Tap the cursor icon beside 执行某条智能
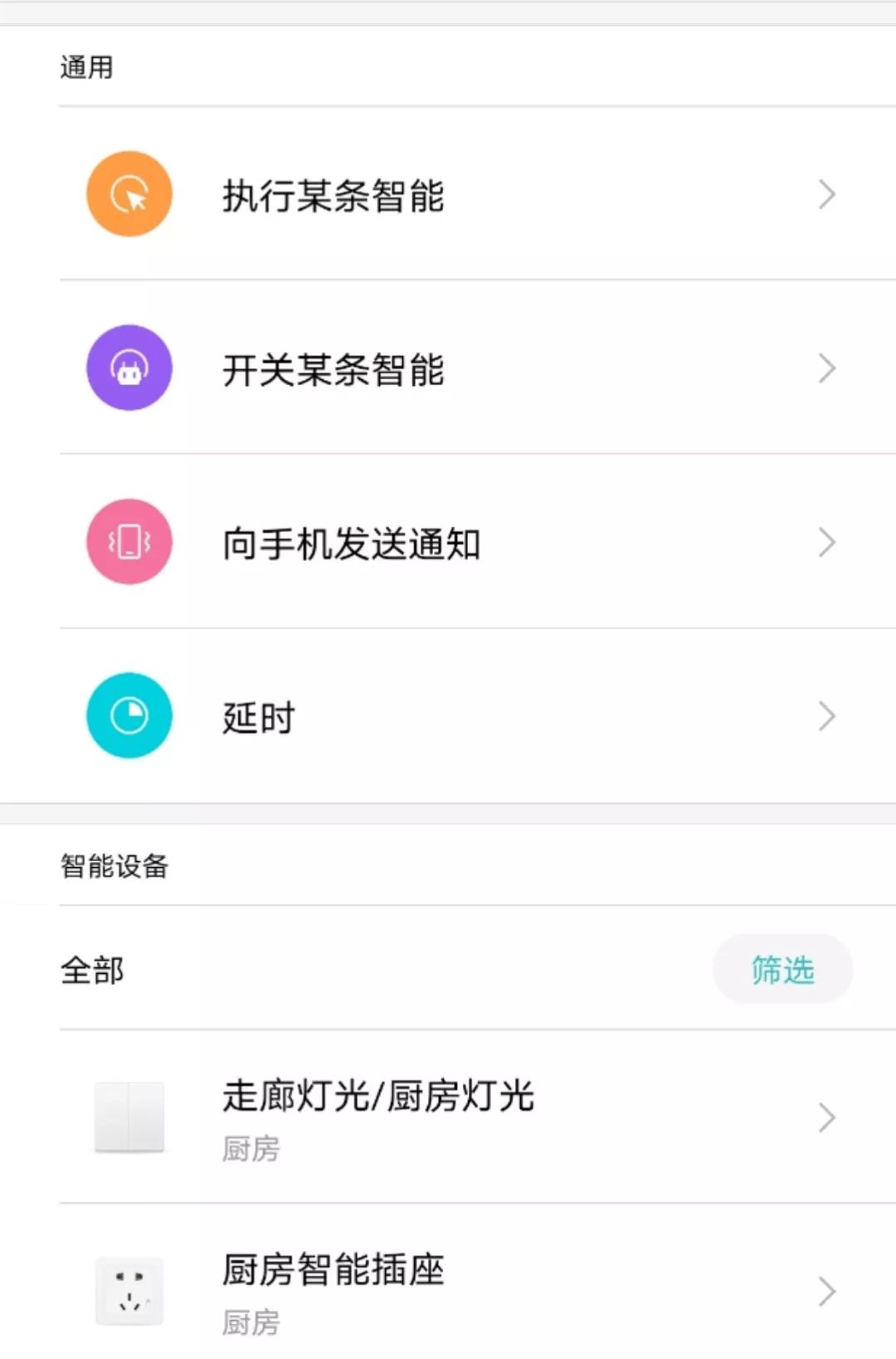Image resolution: width=896 pixels, height=1359 pixels. coord(129,193)
